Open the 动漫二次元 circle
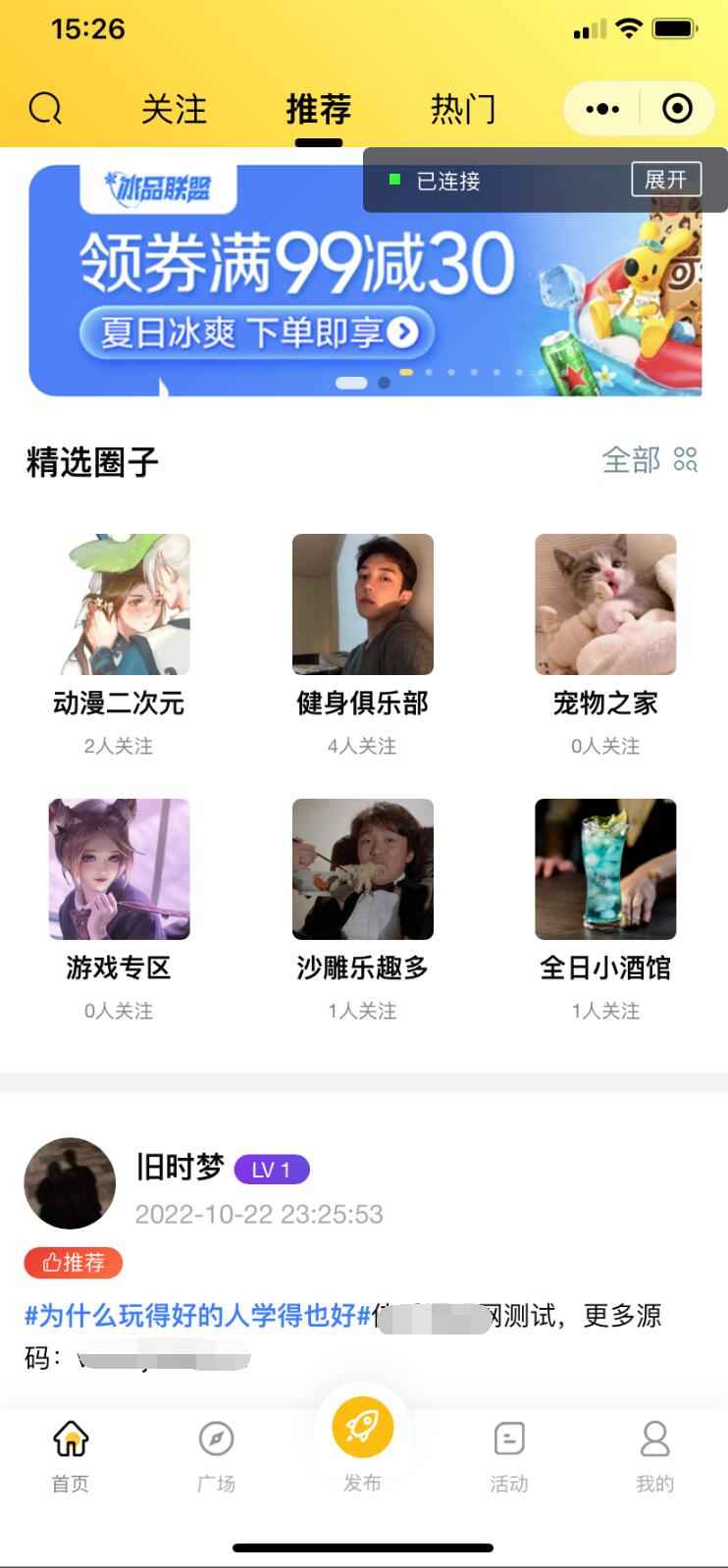This screenshot has height=1568, width=728. 119,604
